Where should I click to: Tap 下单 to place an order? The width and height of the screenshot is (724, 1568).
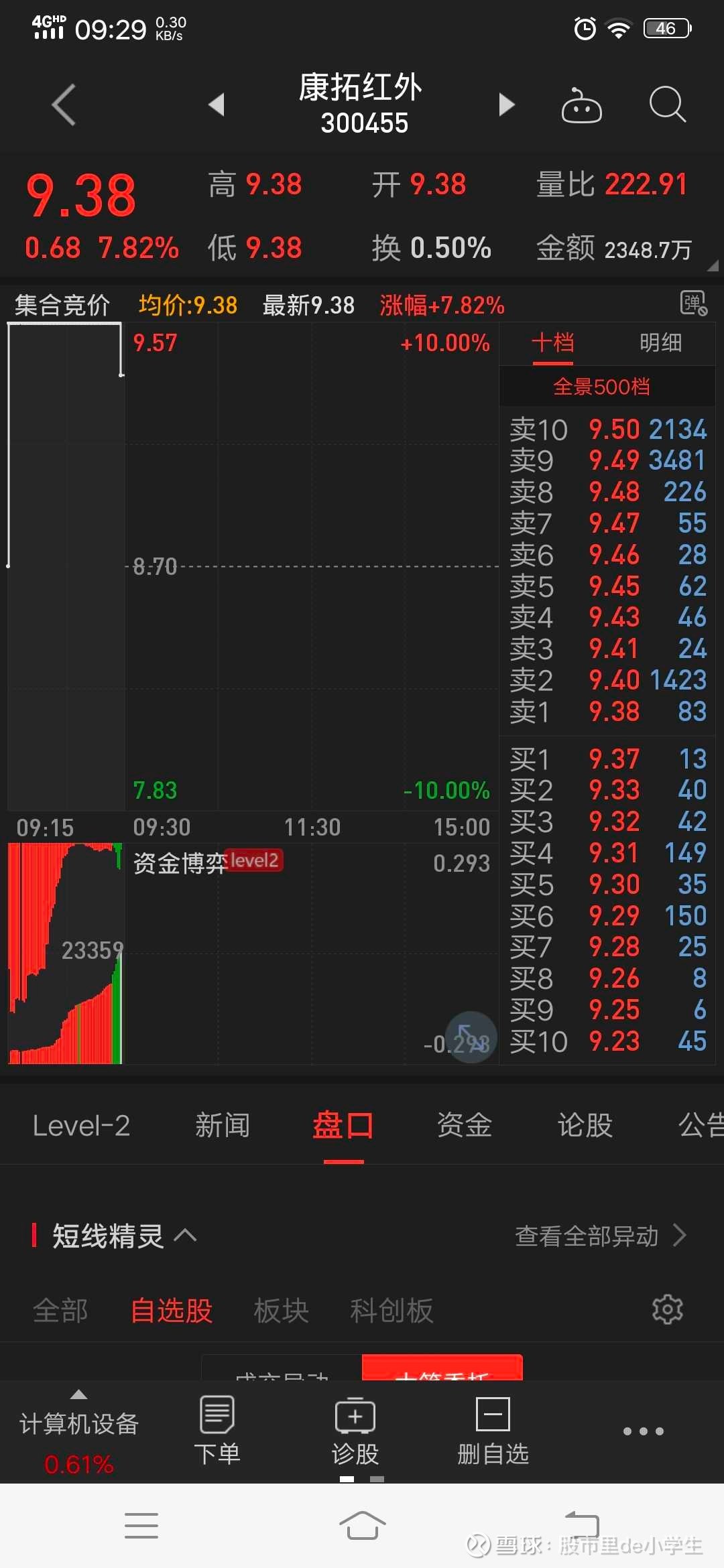click(x=217, y=1430)
